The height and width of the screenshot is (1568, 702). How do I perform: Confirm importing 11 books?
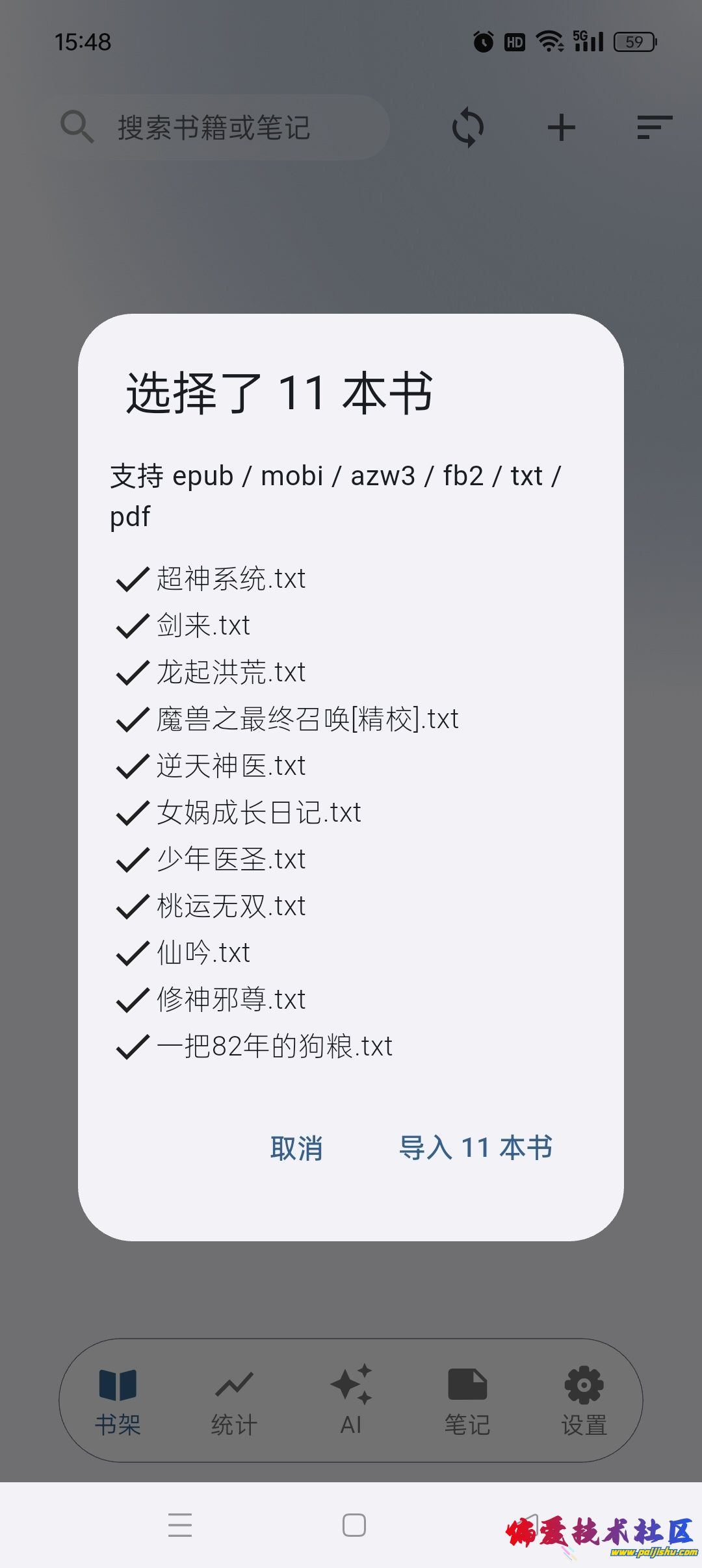[475, 1148]
